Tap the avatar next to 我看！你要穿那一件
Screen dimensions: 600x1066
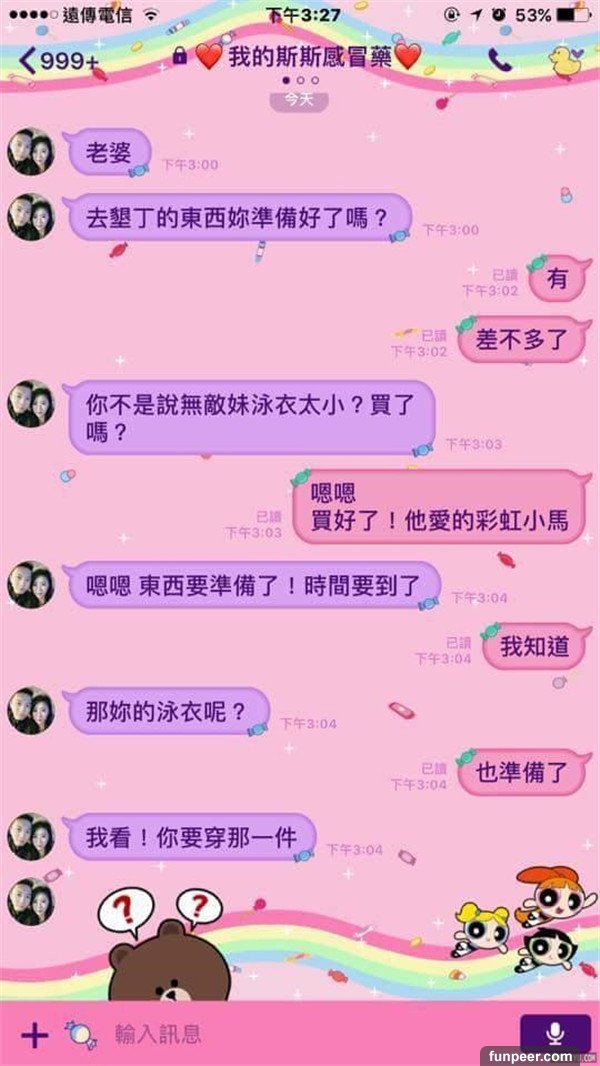click(31, 837)
